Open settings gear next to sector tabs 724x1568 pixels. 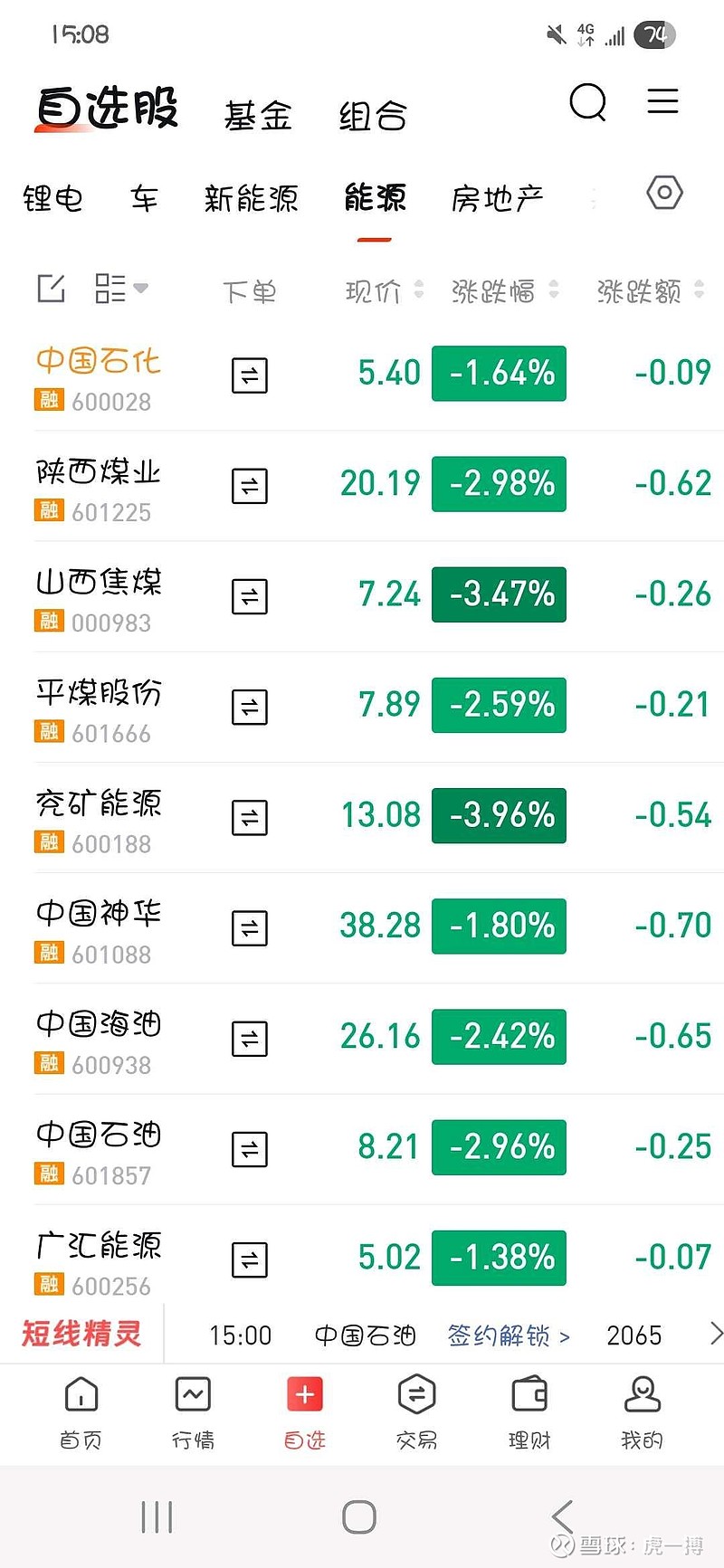664,193
